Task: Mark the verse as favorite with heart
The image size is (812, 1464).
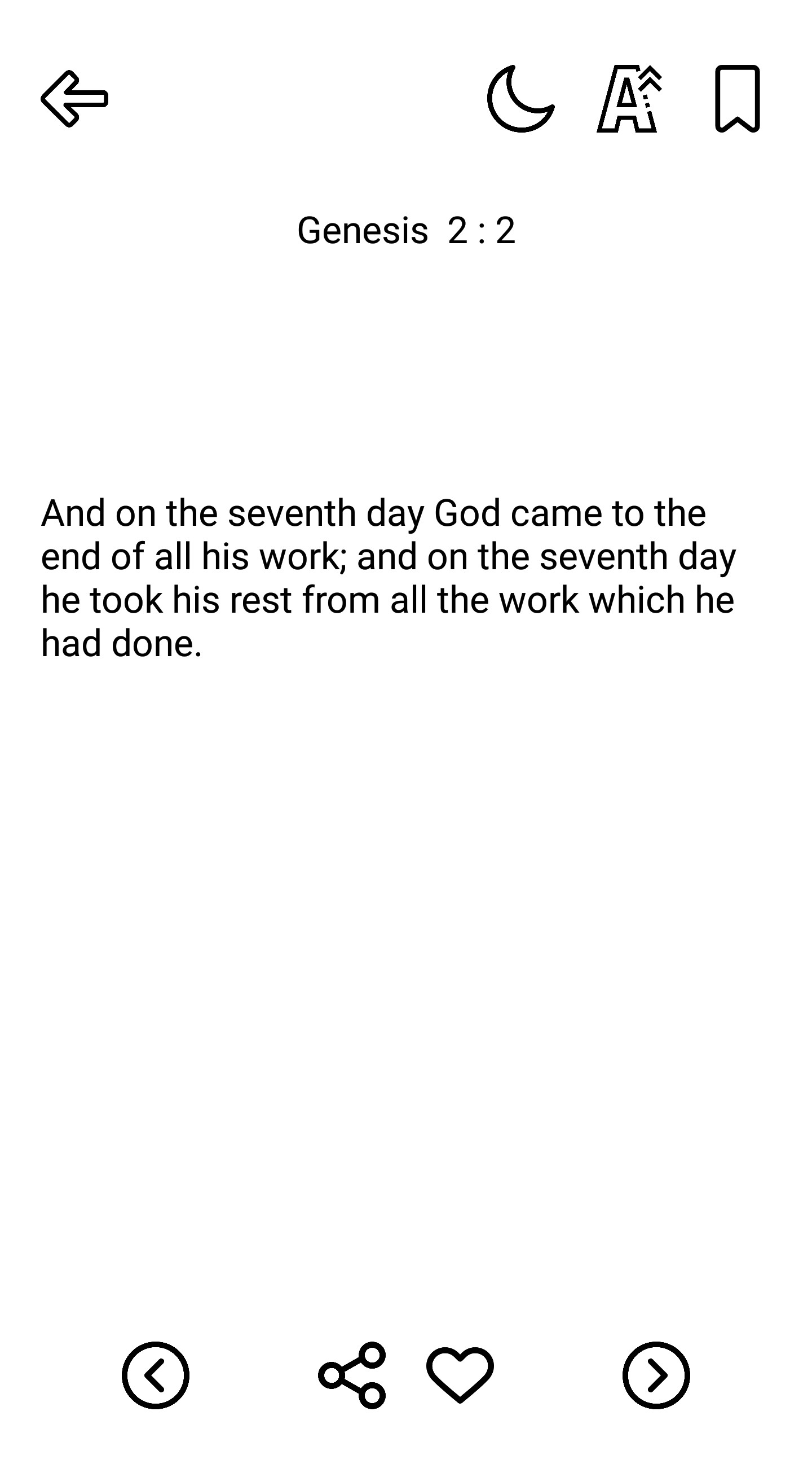Action: 460,1374
